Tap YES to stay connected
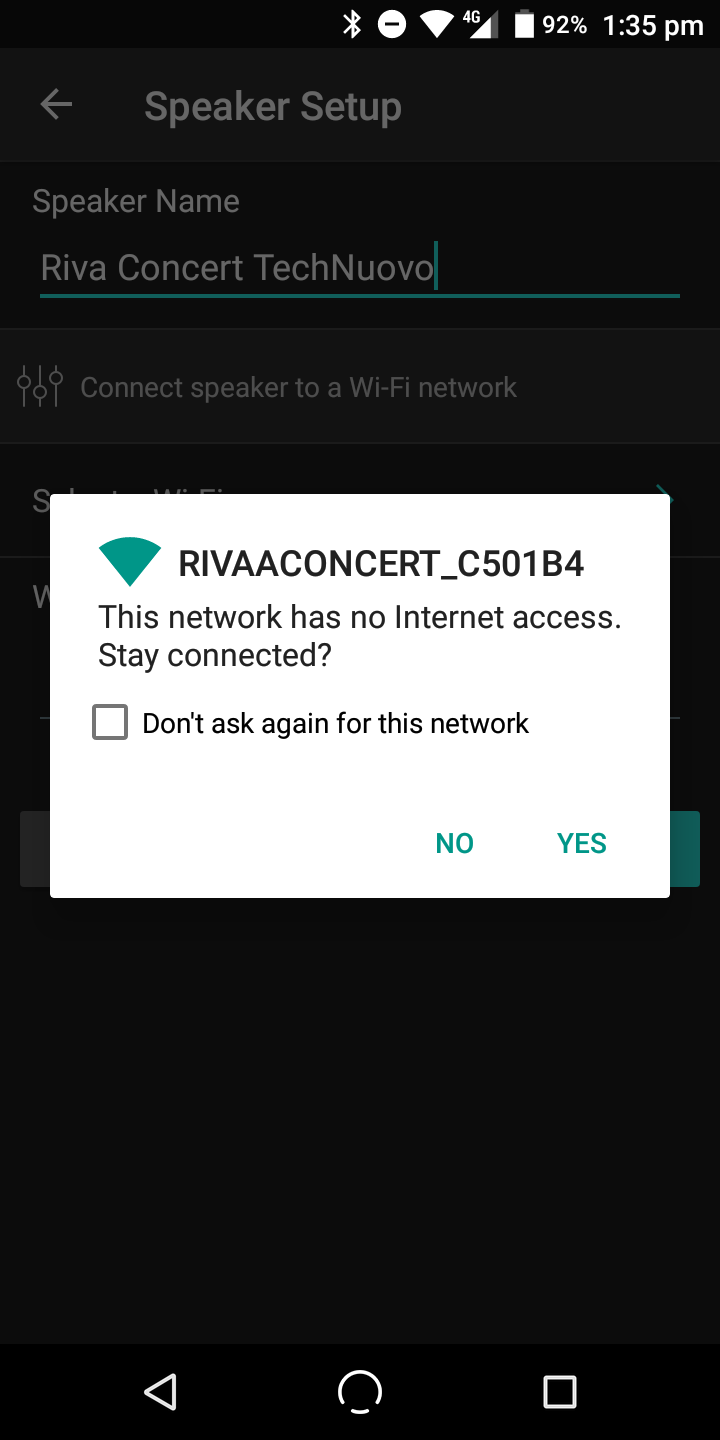 pyautogui.click(x=581, y=843)
